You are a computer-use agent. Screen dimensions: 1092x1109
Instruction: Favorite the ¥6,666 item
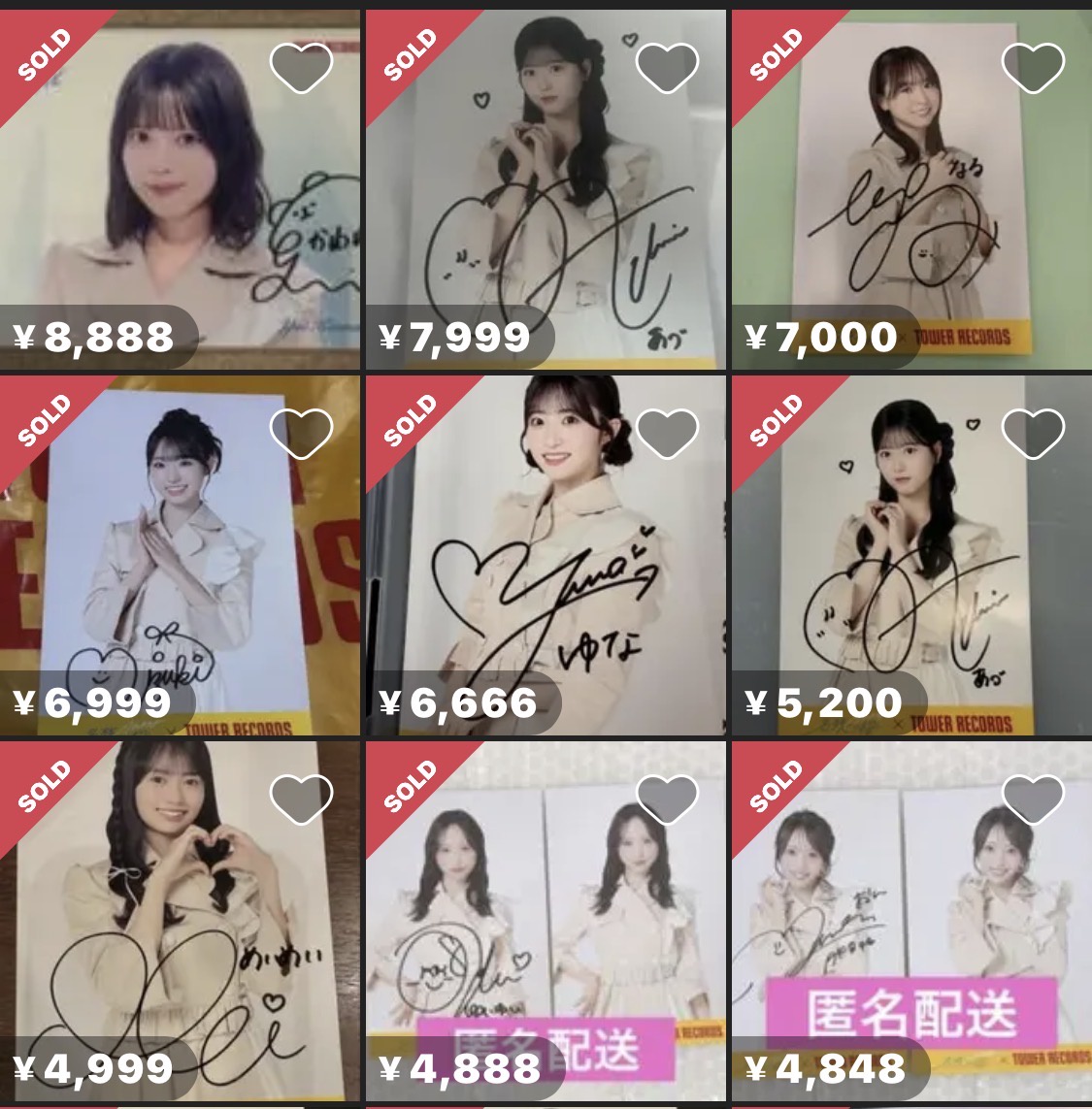tap(667, 434)
